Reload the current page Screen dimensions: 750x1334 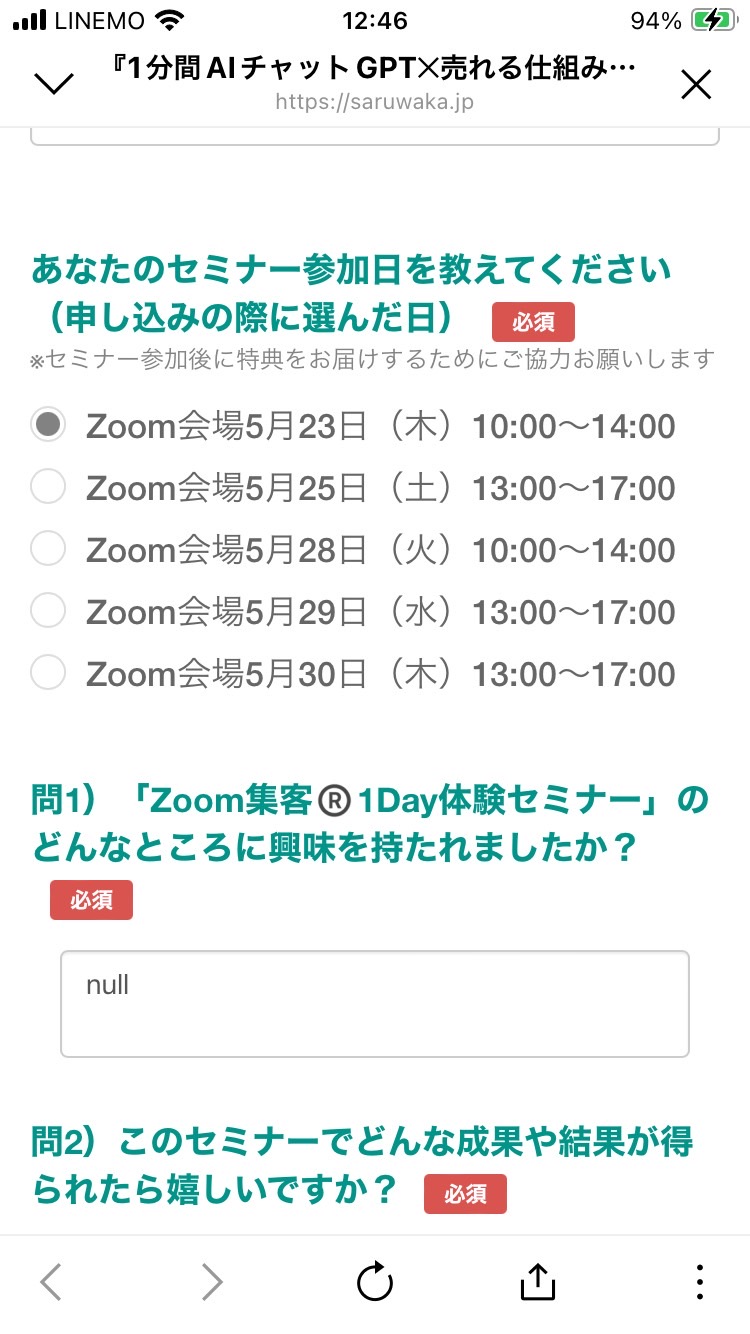coord(375,1282)
